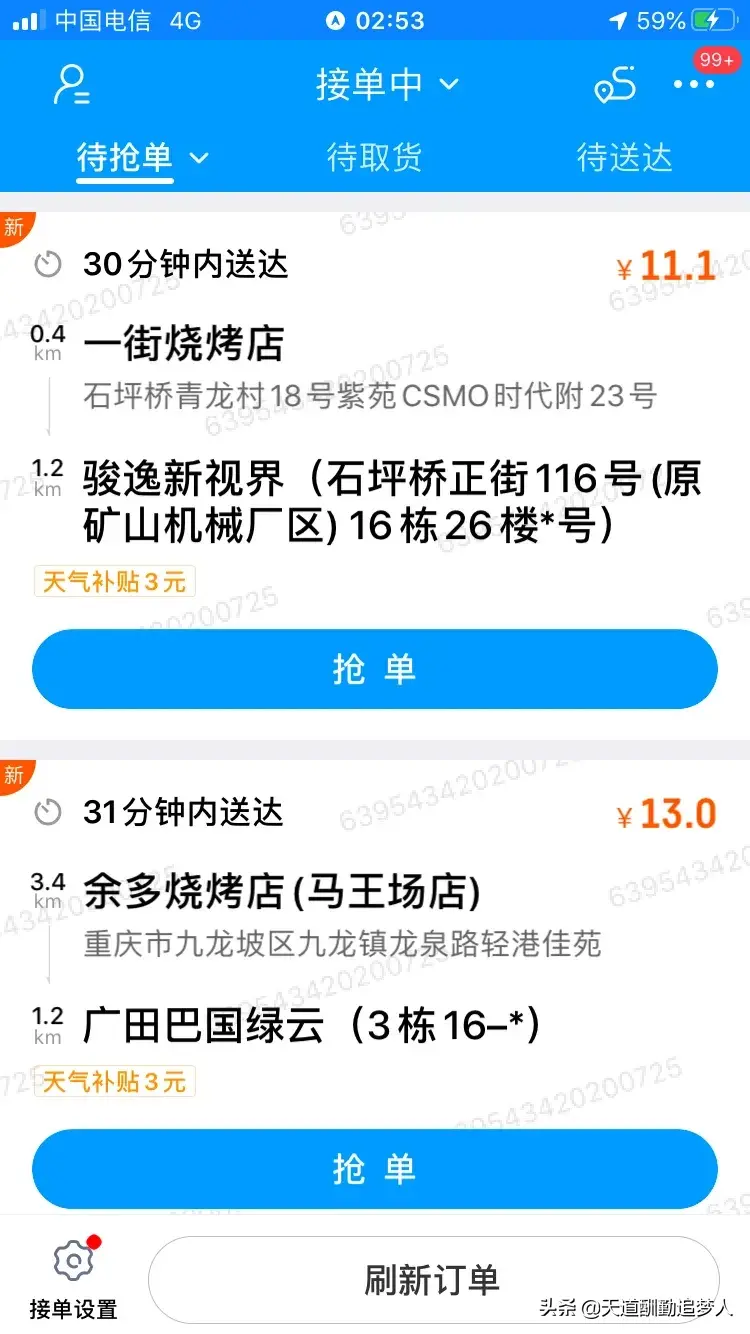Open the 一街烧烤店 order card
Viewport: 750px width, 1334px height.
[x=375, y=420]
